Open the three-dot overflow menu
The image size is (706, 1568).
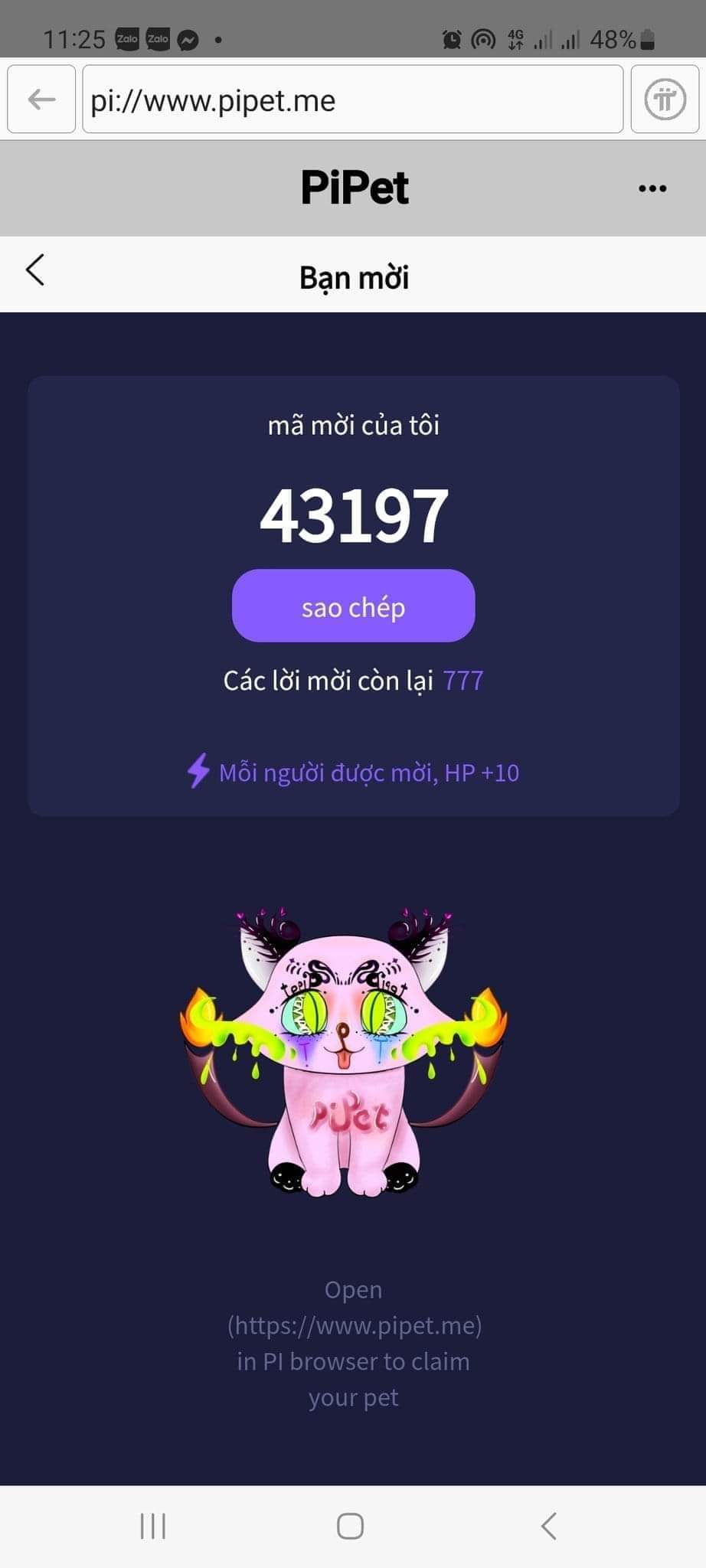tap(652, 188)
